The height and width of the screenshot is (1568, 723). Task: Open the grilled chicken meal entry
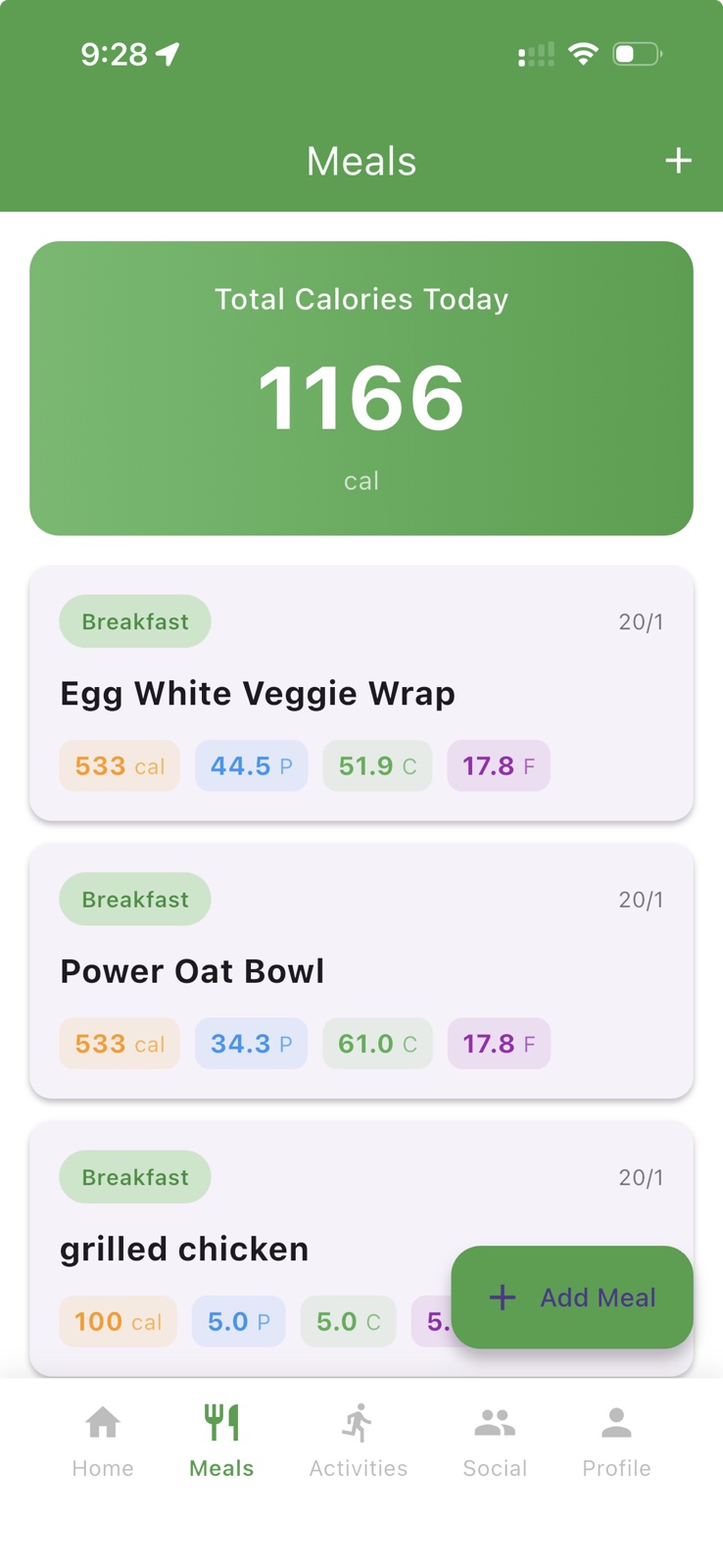(184, 1249)
